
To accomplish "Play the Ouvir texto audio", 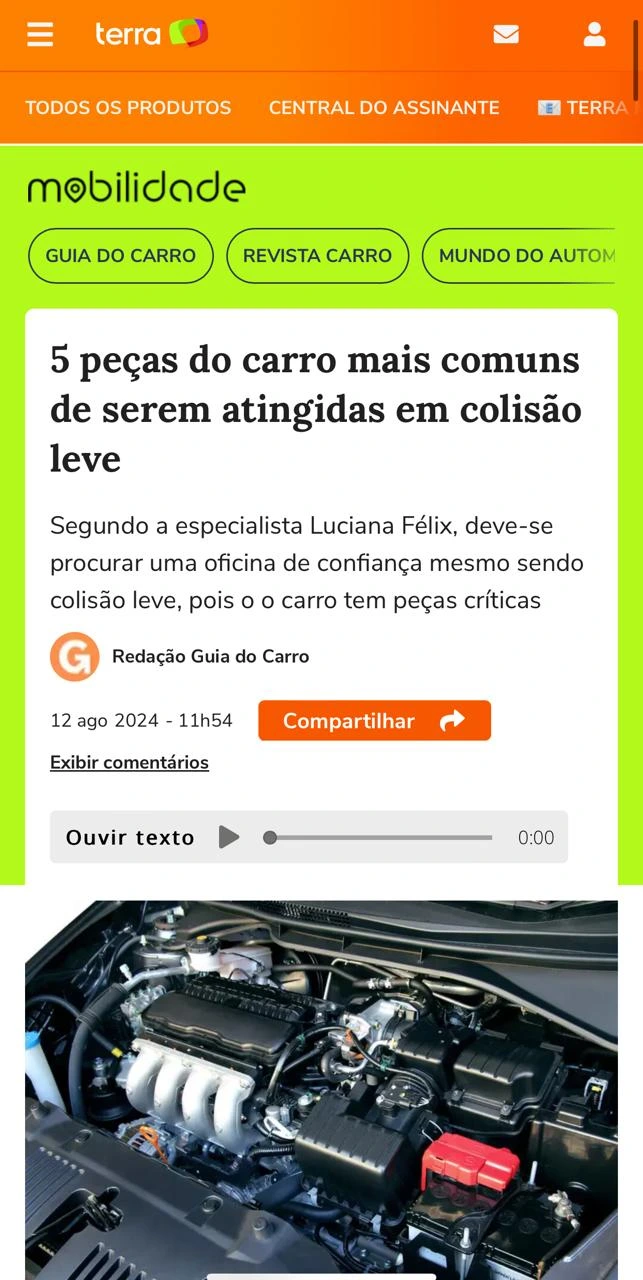I will pyautogui.click(x=229, y=837).
